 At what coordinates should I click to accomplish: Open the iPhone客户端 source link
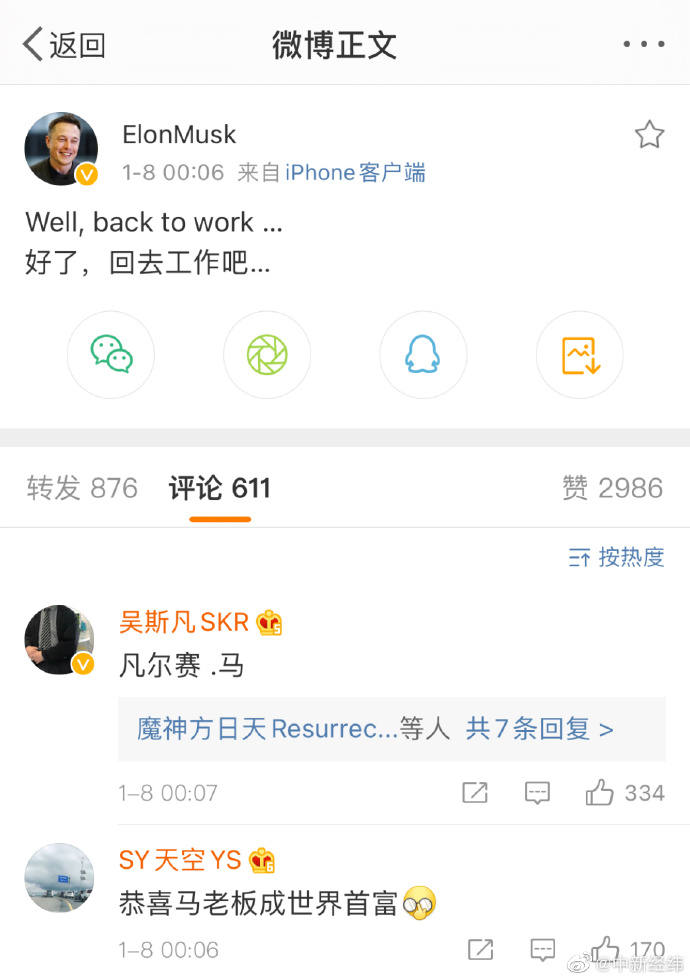(355, 172)
